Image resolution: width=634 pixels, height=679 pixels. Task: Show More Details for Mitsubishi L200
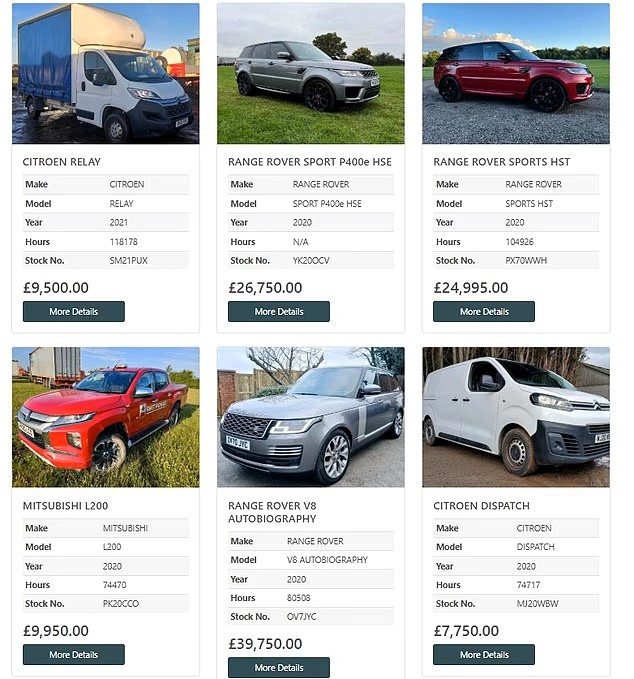(x=74, y=655)
